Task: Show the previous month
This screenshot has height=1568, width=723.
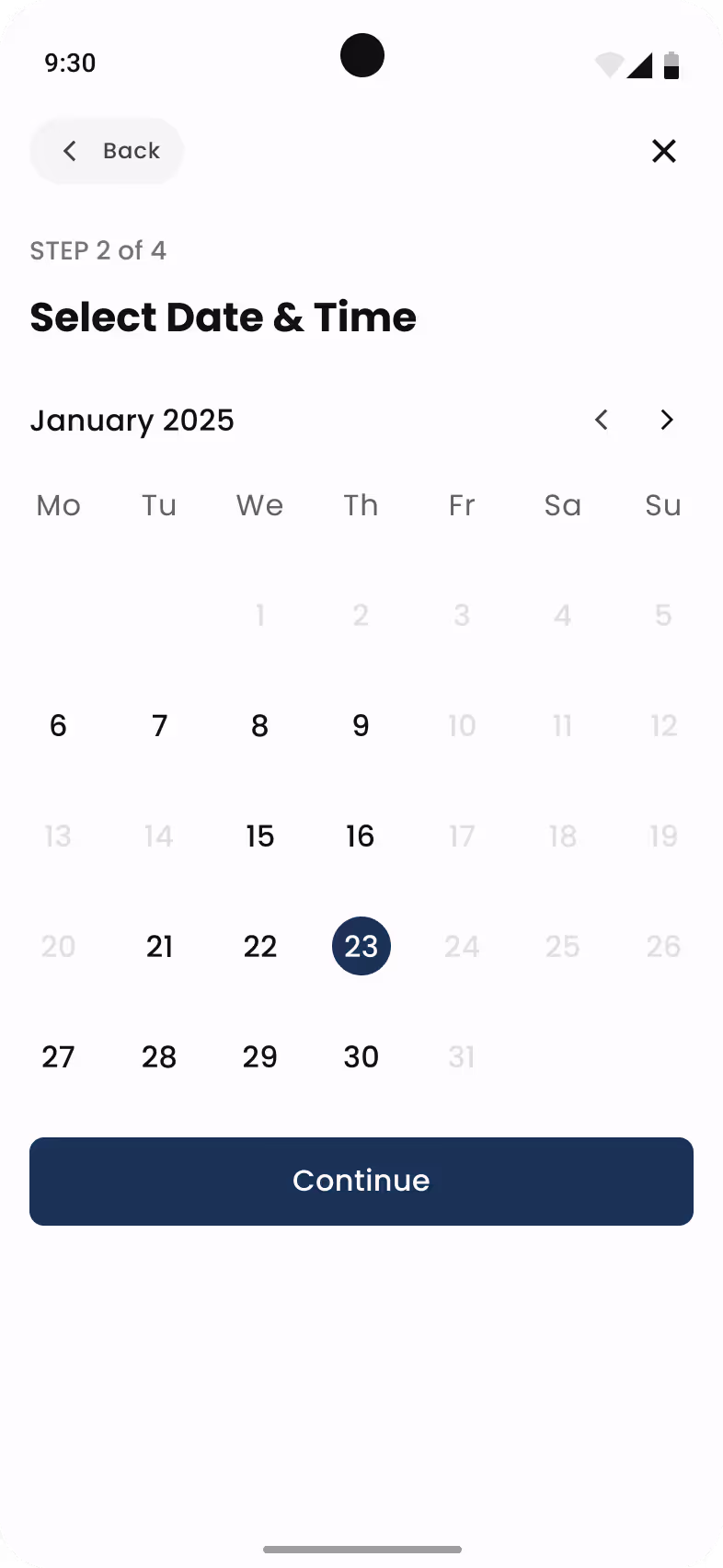Action: click(x=602, y=420)
